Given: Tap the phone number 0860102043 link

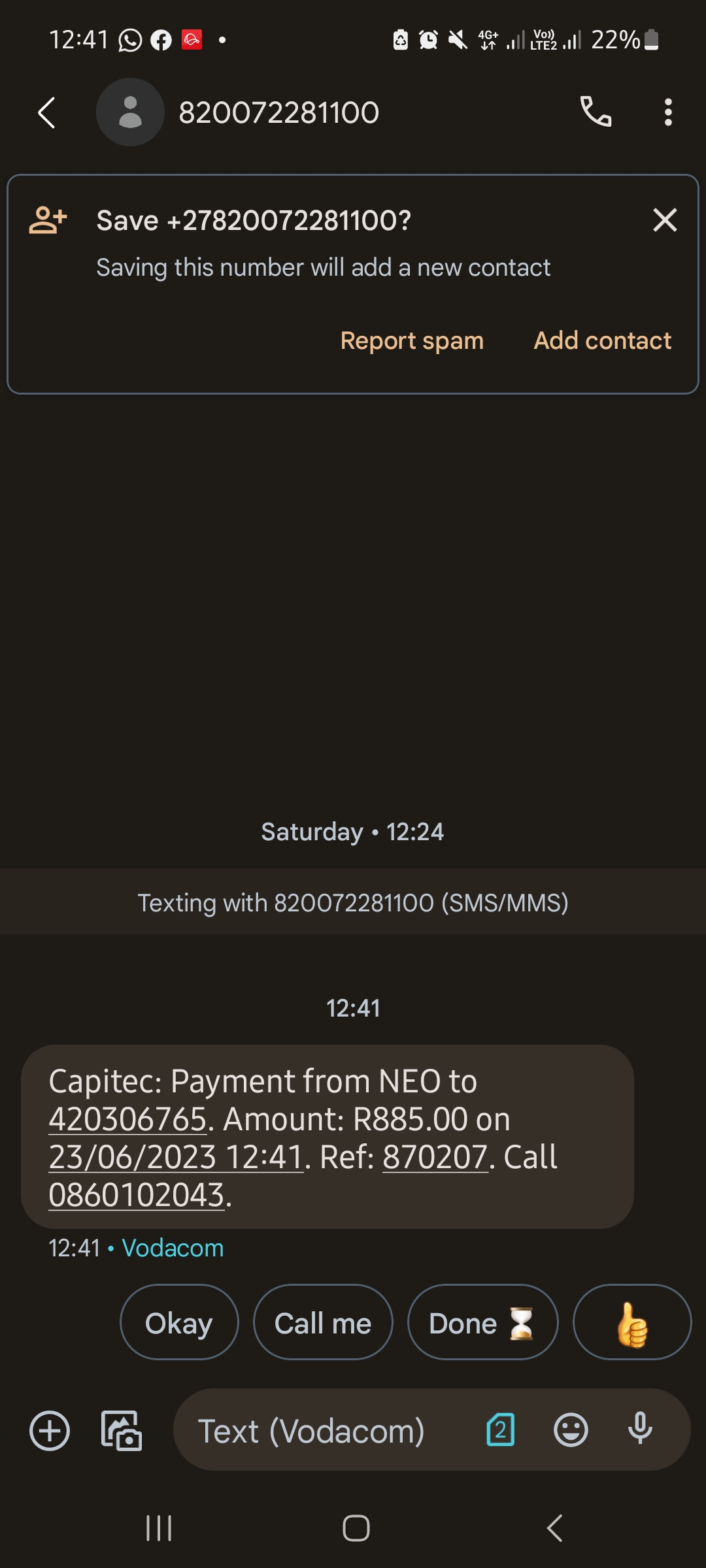Looking at the screenshot, I should [137, 1195].
